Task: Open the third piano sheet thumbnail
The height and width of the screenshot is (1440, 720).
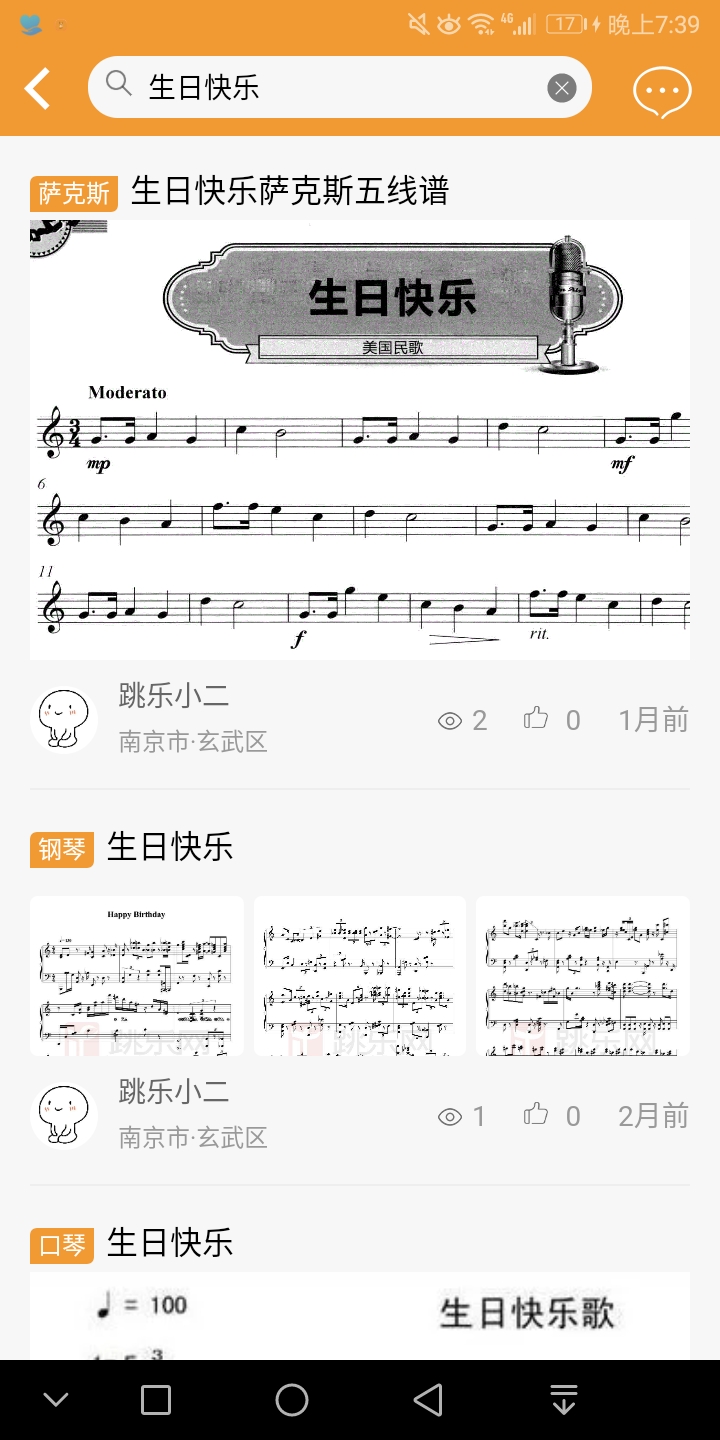Action: (x=583, y=976)
